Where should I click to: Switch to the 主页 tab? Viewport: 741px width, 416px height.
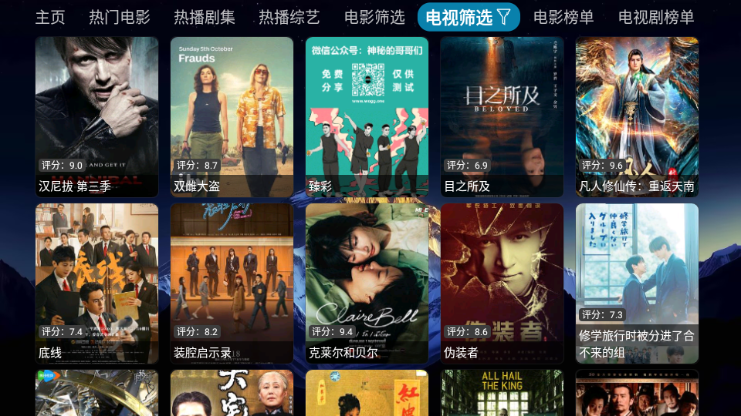pos(50,17)
